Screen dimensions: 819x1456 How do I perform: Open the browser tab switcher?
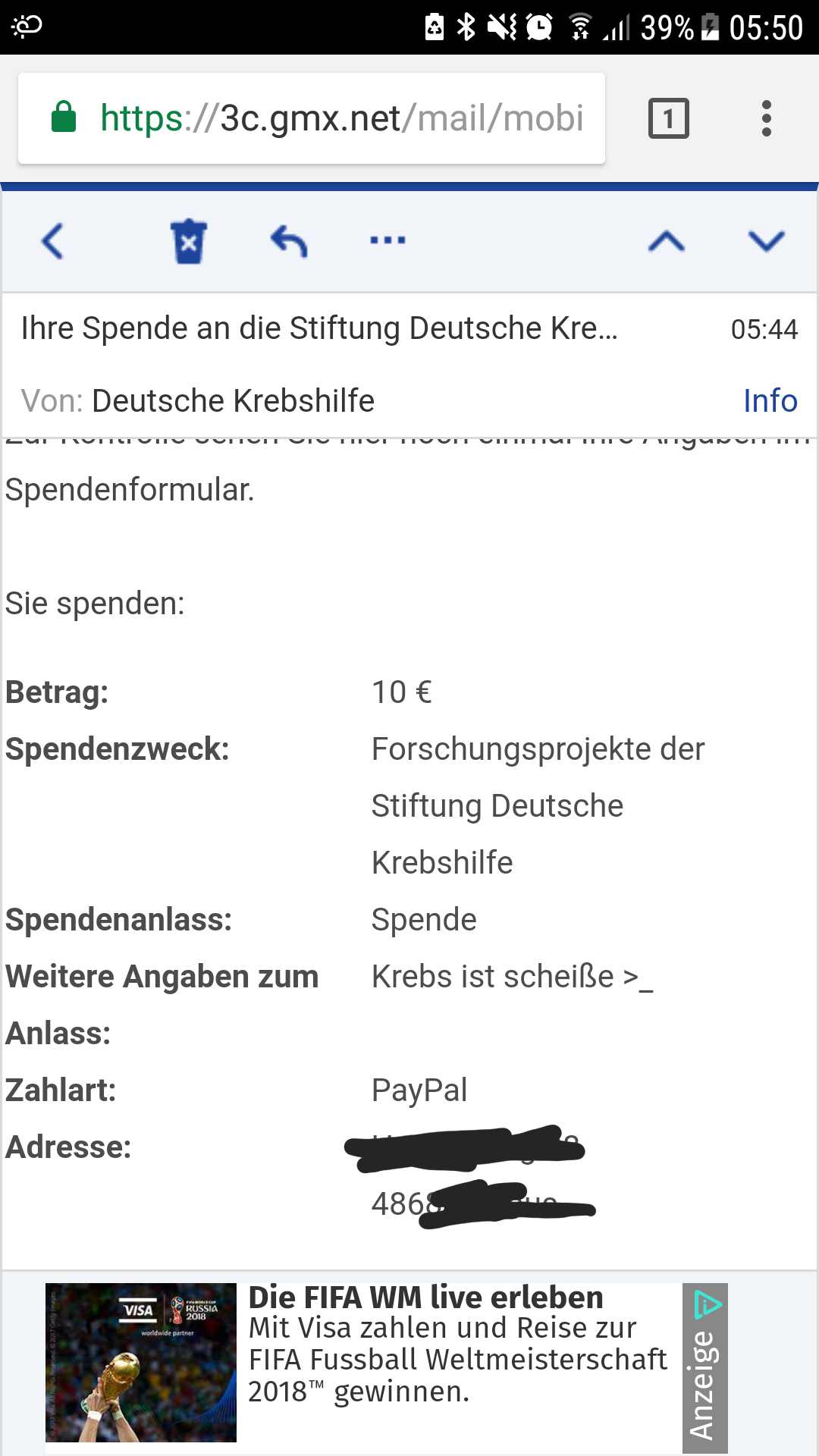point(668,118)
